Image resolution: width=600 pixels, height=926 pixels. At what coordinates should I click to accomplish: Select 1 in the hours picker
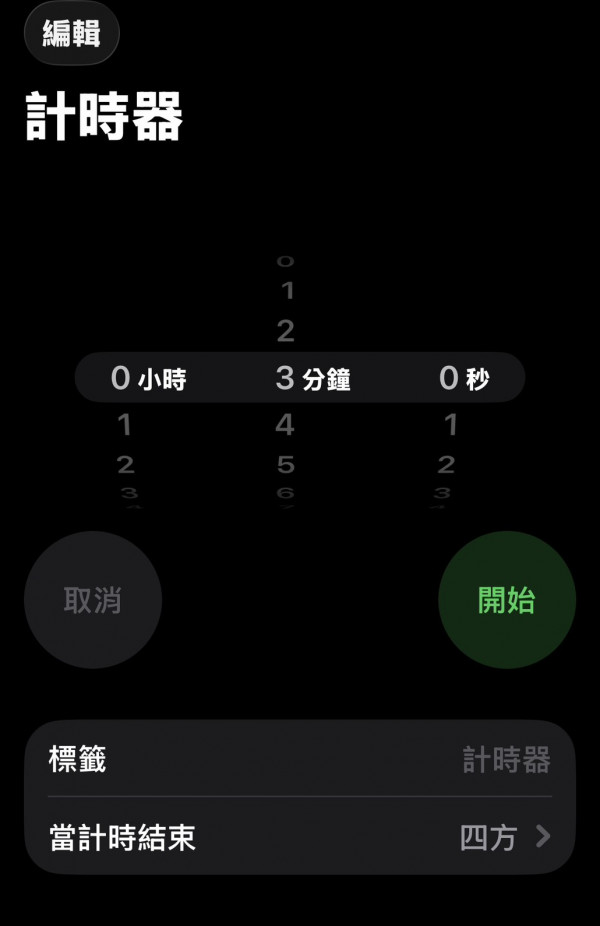(125, 425)
